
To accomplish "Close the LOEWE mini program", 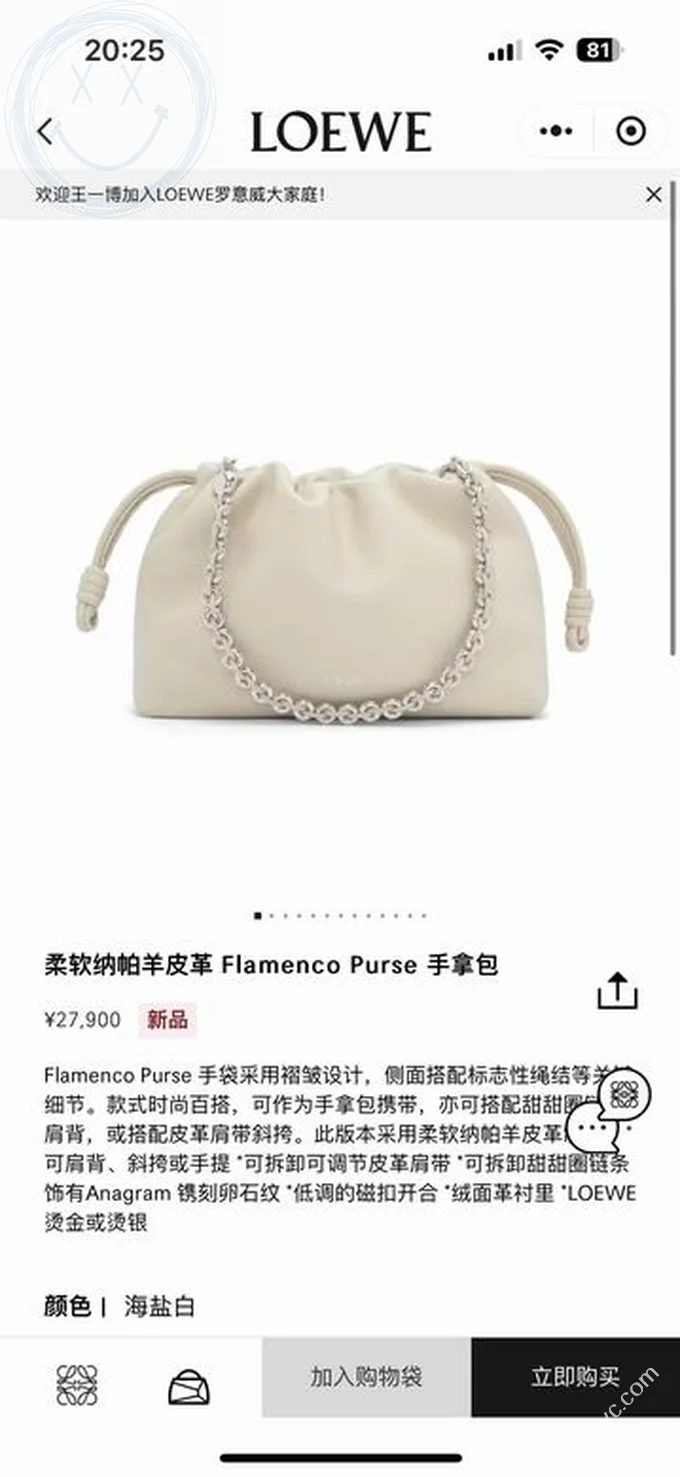I will (631, 131).
